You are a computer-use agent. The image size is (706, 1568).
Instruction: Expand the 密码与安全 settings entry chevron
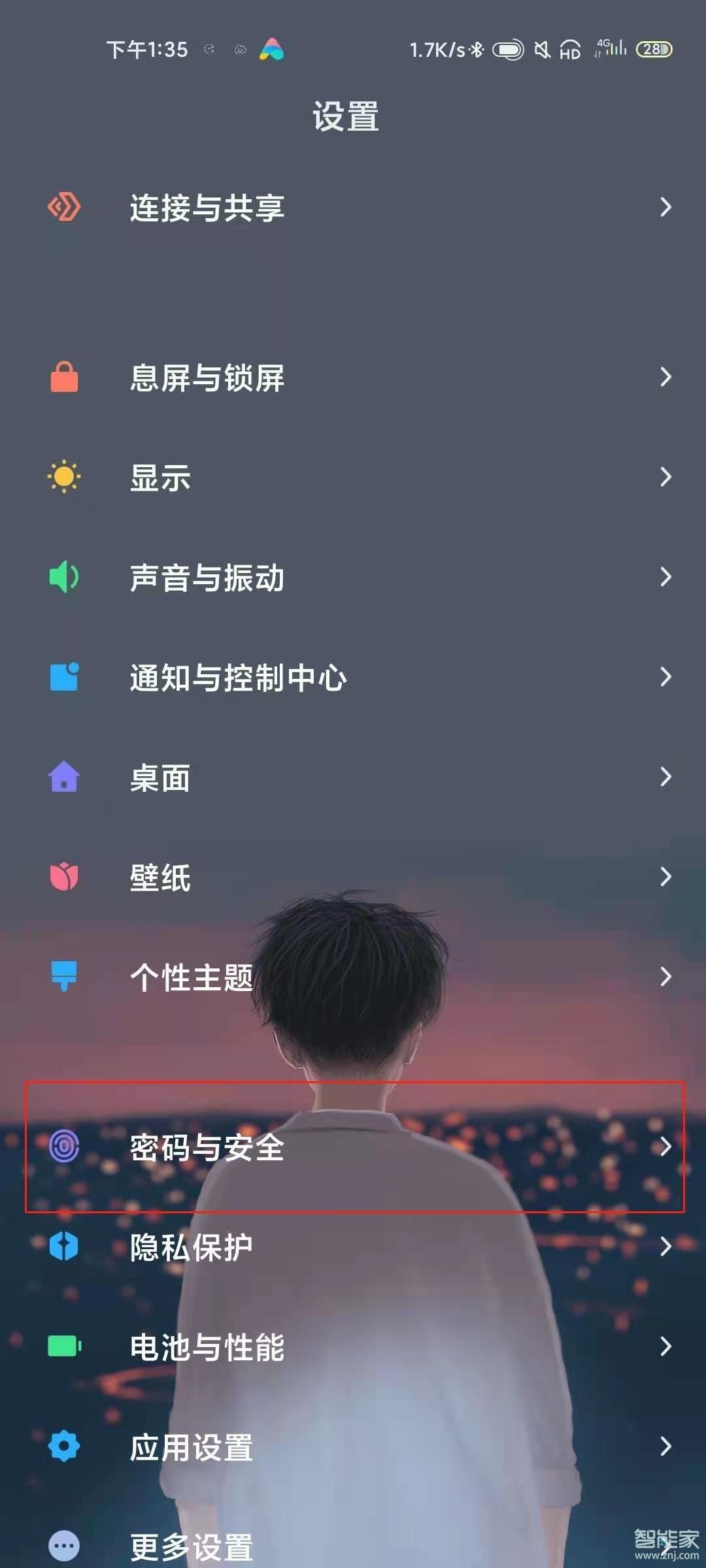(665, 1145)
